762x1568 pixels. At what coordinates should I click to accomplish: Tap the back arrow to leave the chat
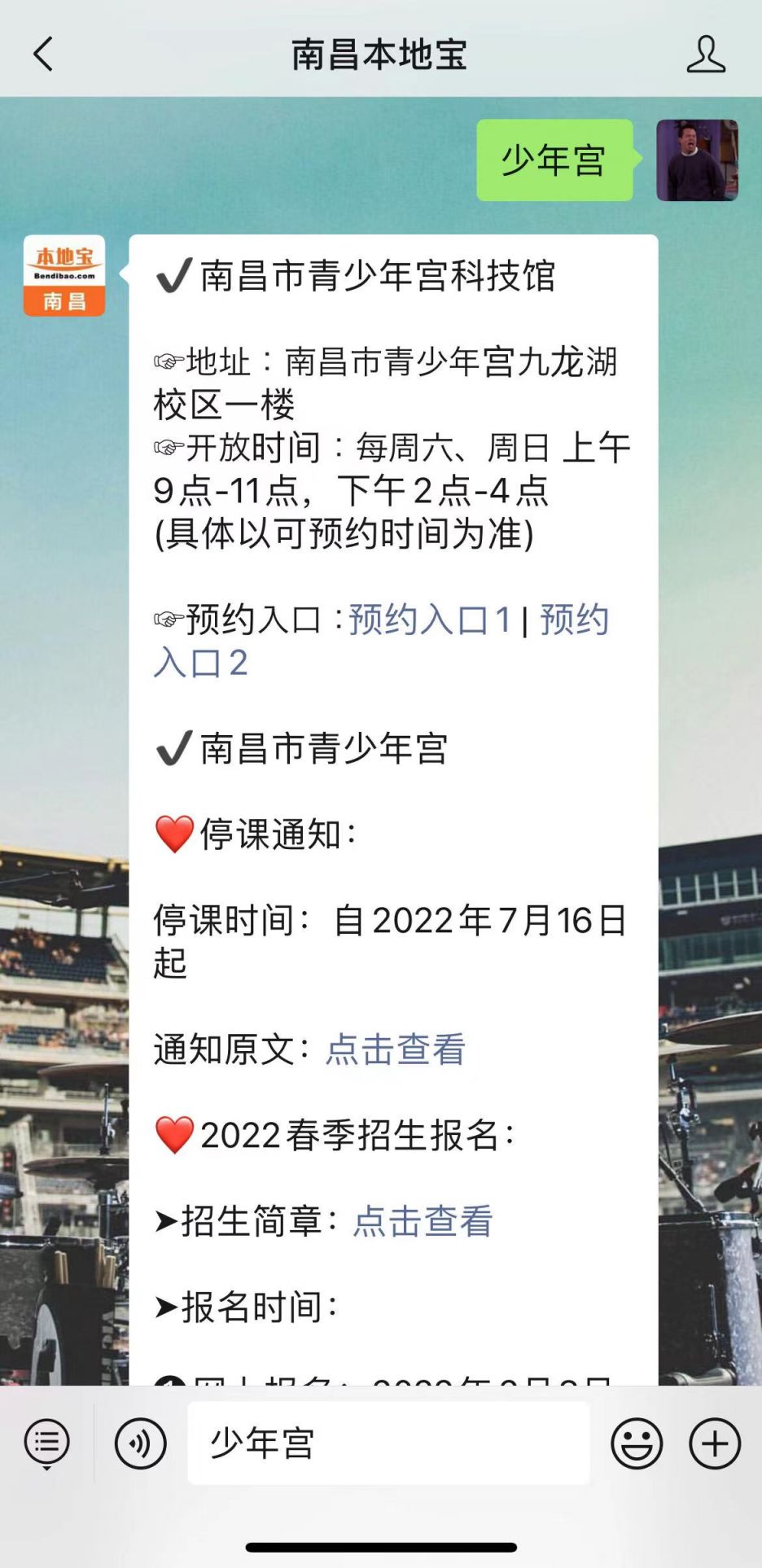pyautogui.click(x=41, y=55)
